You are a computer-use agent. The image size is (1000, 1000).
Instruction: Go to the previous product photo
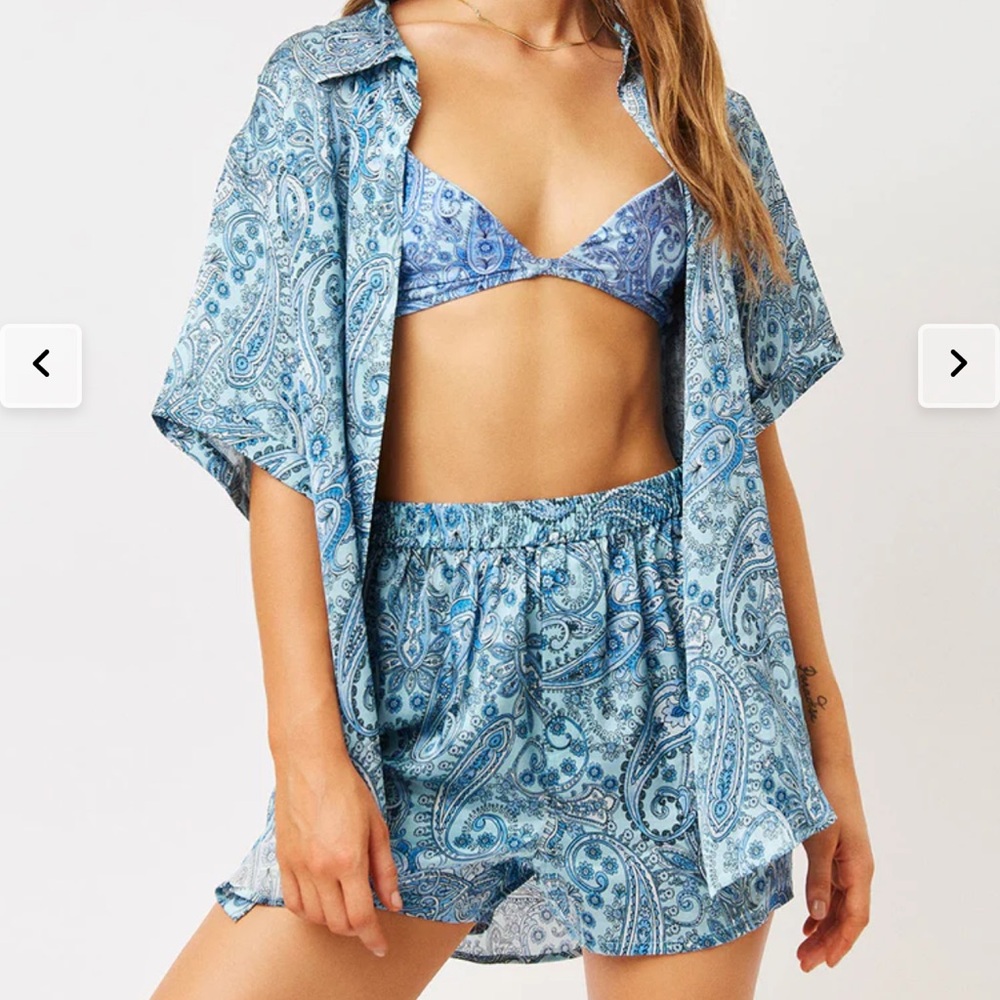[x=41, y=365]
